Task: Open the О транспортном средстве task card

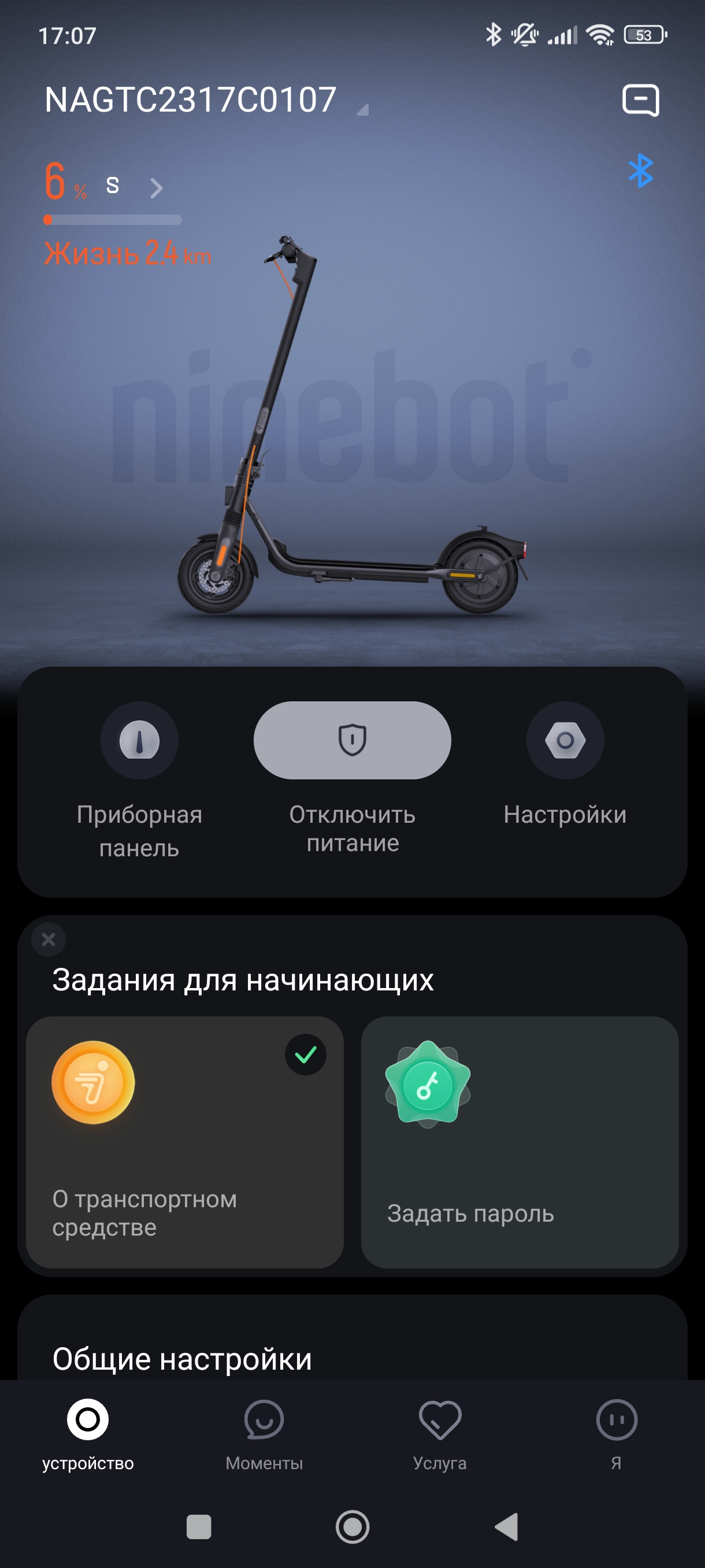Action: 184,1142
